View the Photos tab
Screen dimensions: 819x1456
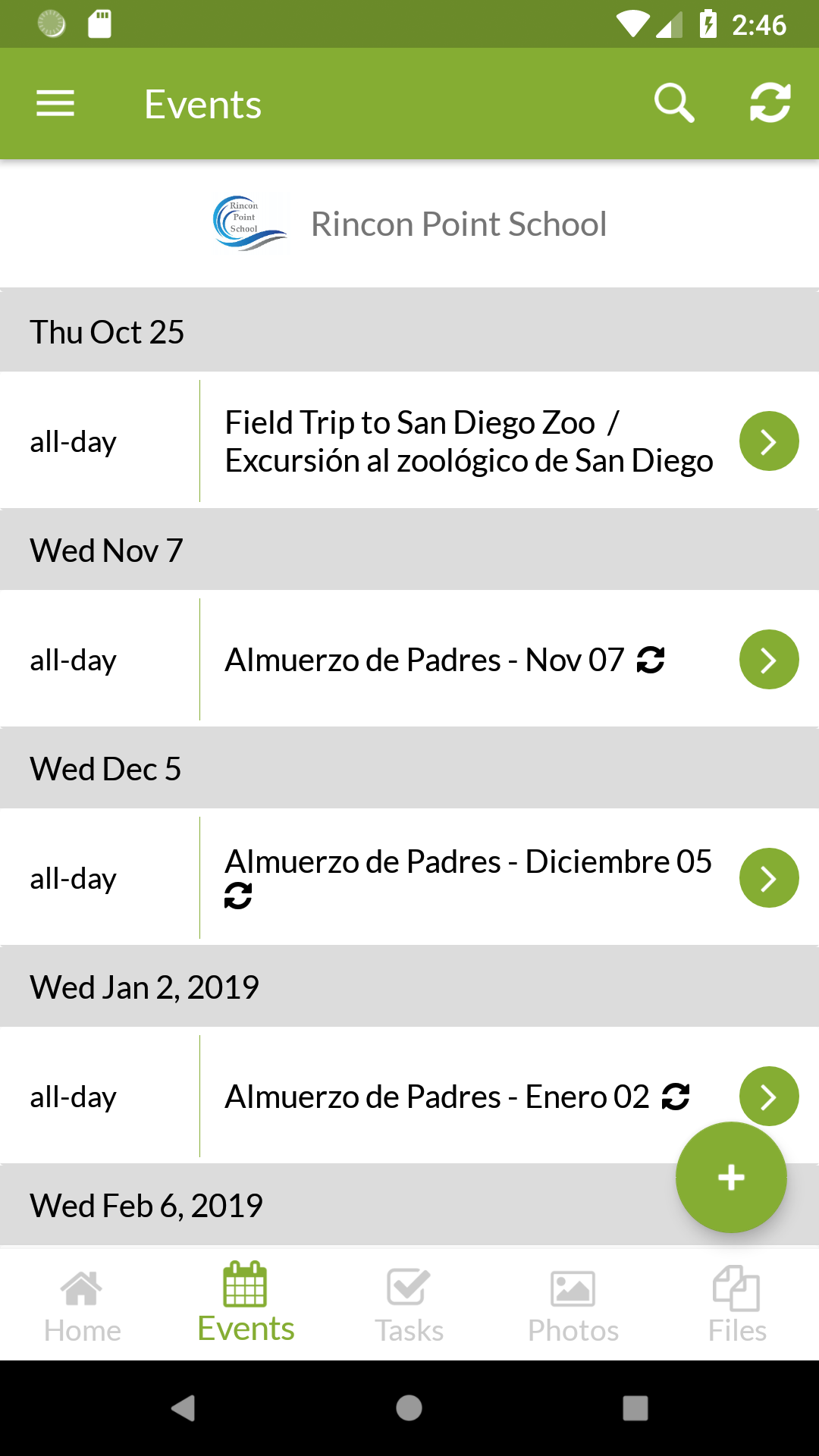point(573,1304)
